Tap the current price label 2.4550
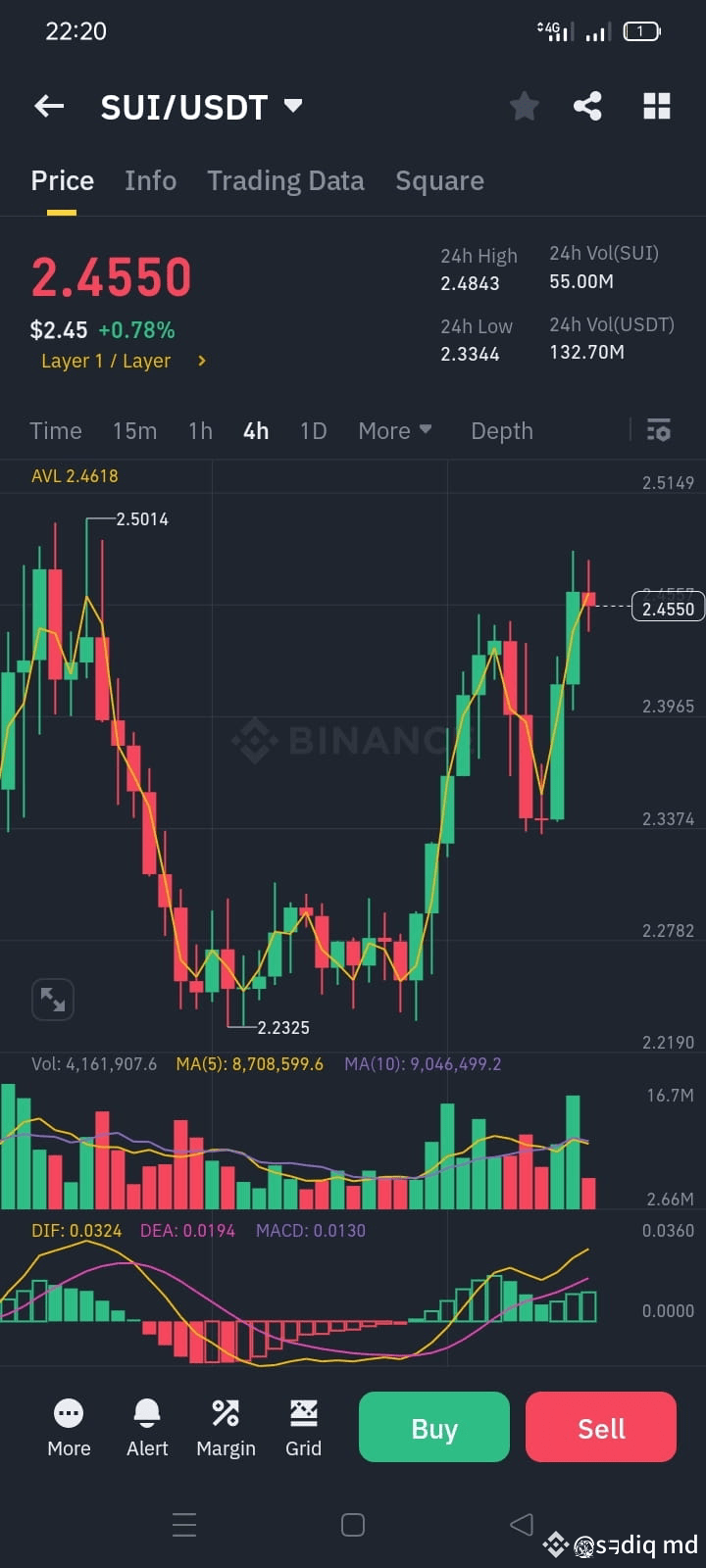 668,608
